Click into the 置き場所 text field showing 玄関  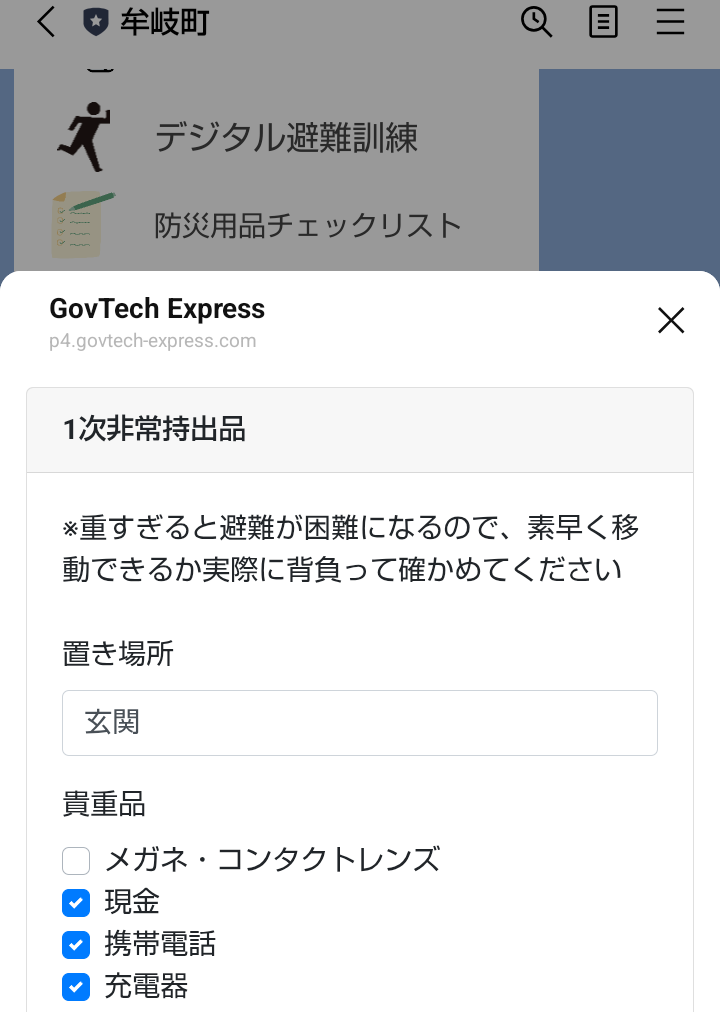tap(360, 722)
